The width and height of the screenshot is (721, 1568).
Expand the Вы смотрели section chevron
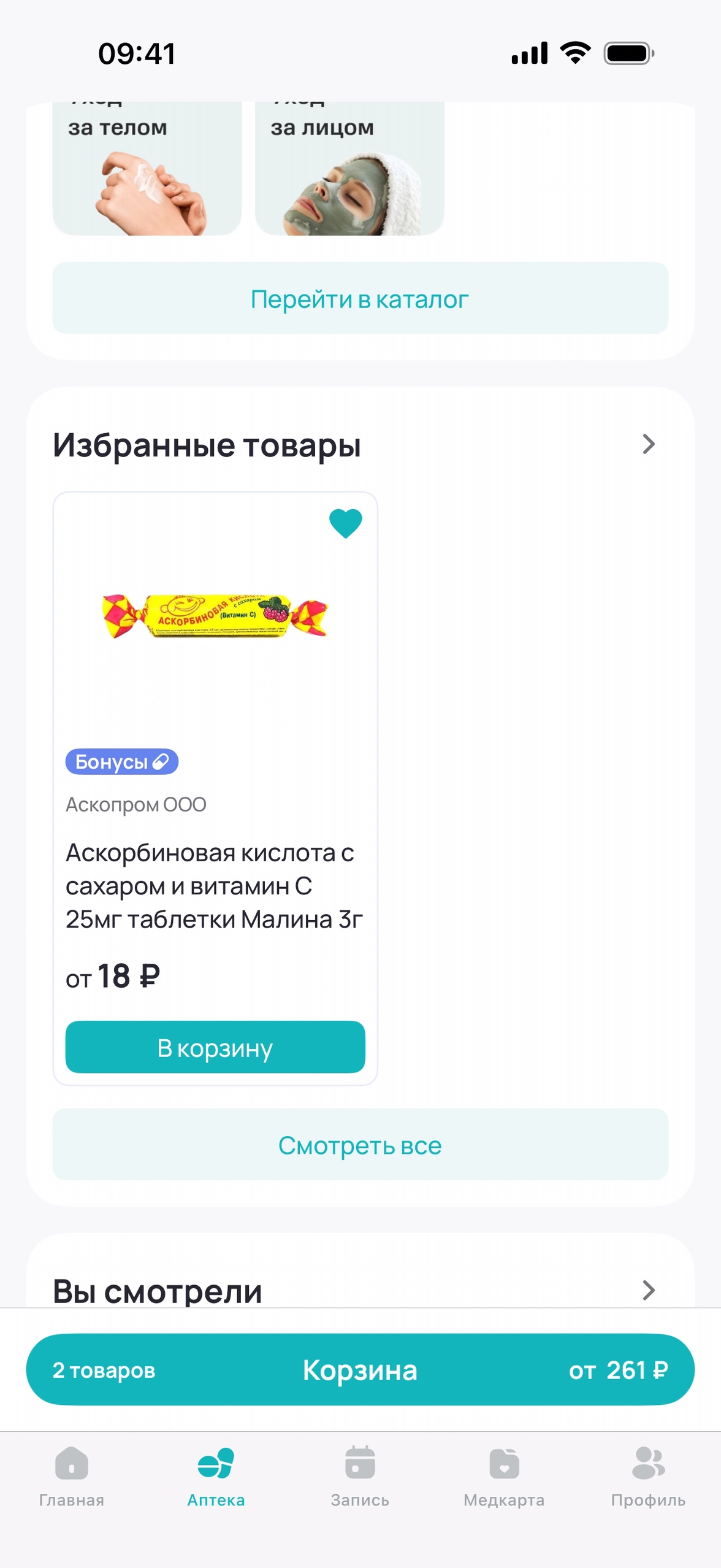tap(648, 1290)
